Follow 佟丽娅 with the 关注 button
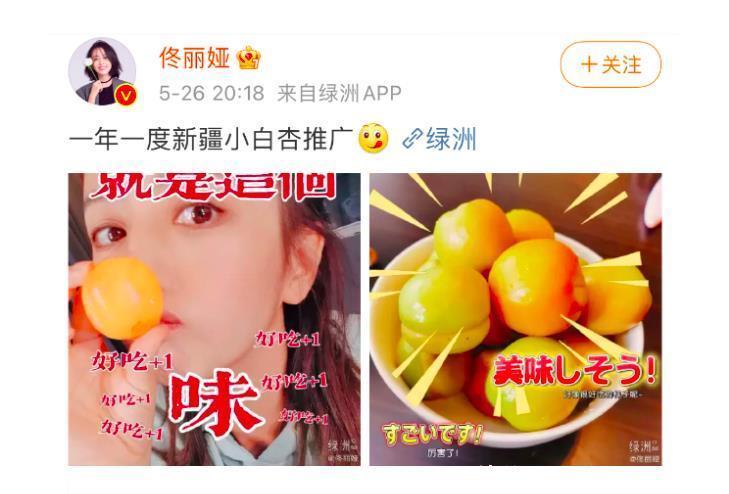The height and width of the screenshot is (494, 729). (610, 65)
